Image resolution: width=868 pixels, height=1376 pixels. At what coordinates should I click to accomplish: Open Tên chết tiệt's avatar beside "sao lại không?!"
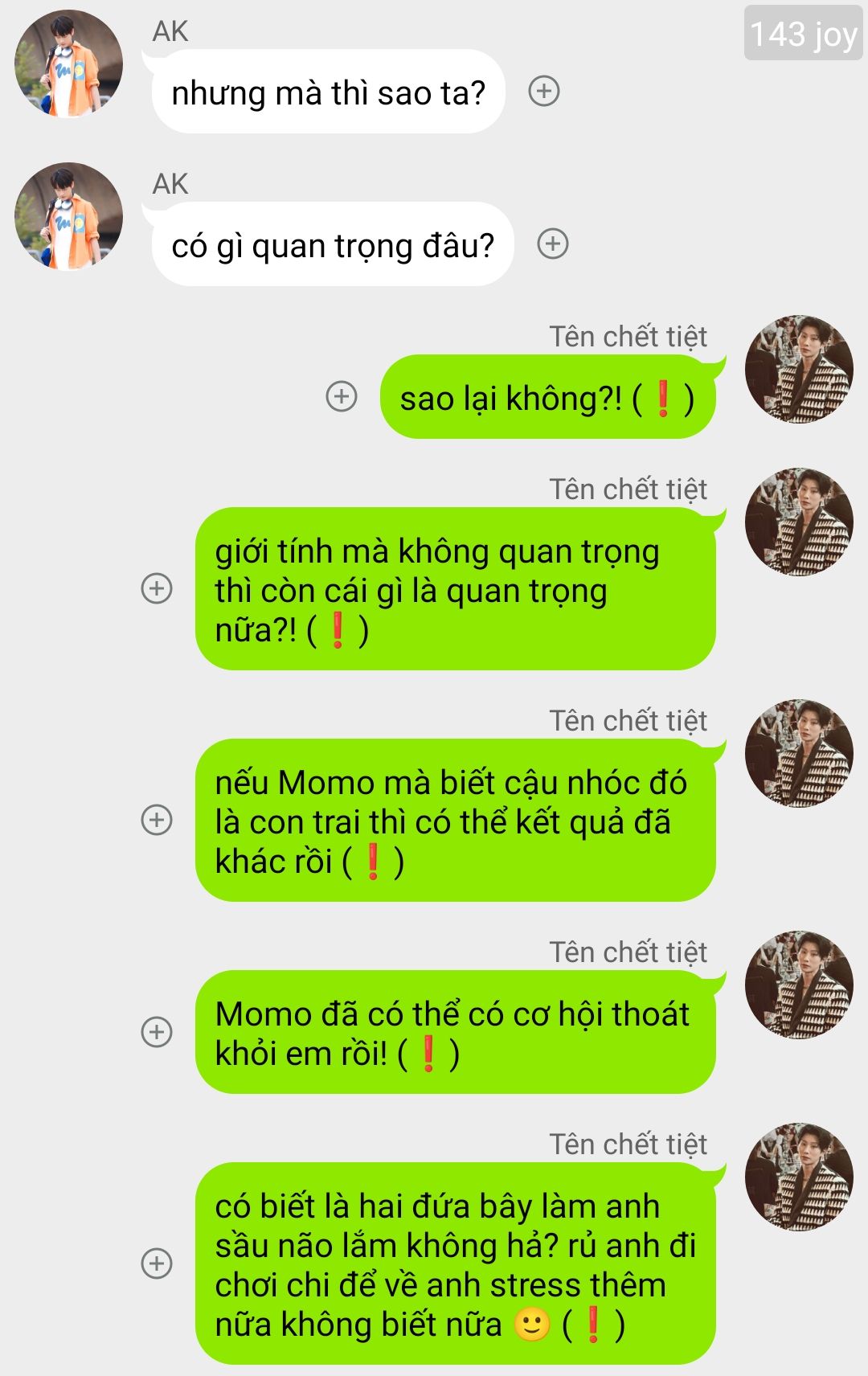[x=799, y=369]
